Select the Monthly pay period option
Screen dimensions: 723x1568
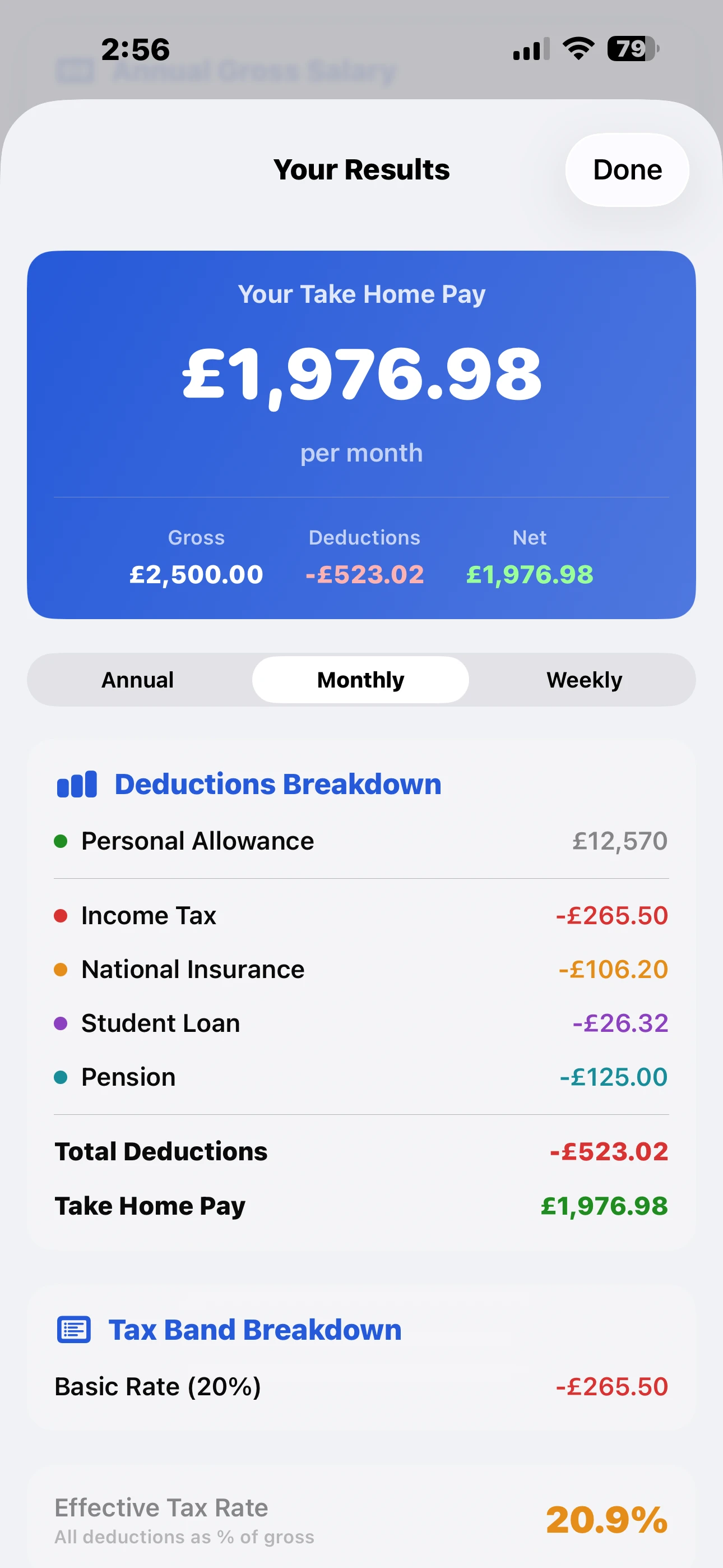click(x=360, y=680)
